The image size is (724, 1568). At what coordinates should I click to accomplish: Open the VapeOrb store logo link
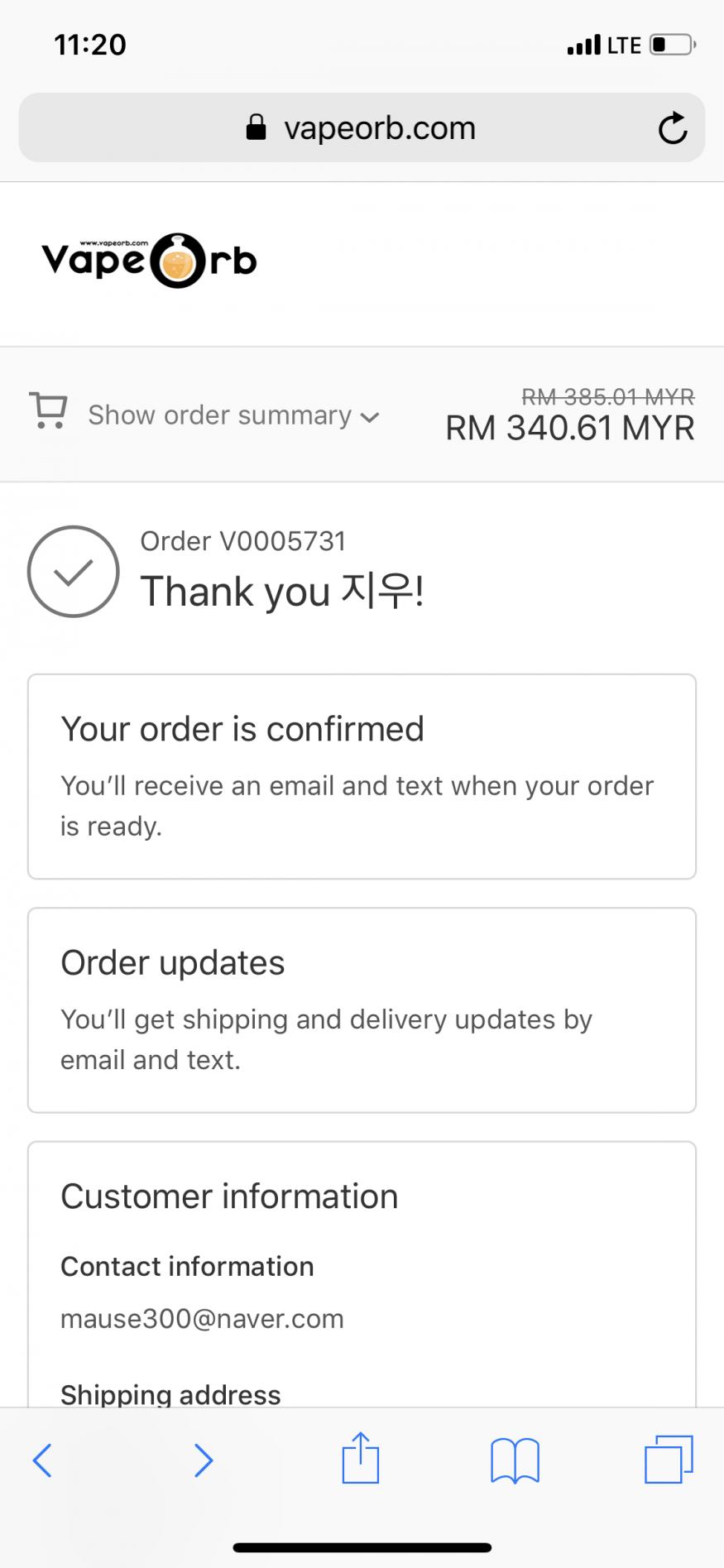pyautogui.click(x=150, y=261)
